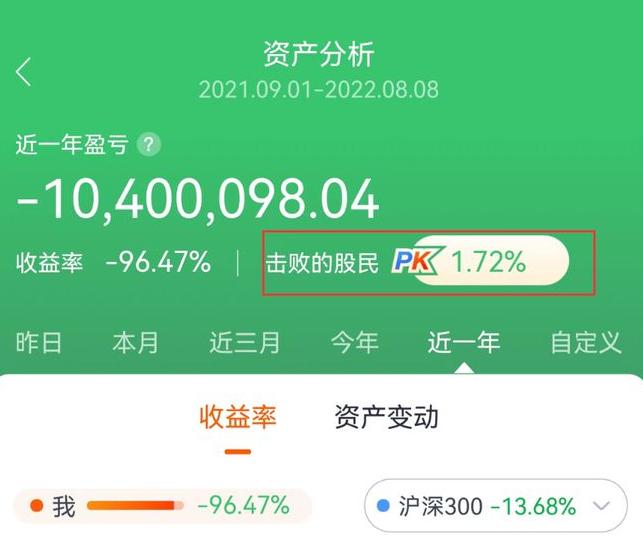Go back from 资产分析 page
The width and height of the screenshot is (643, 543).
[24, 72]
